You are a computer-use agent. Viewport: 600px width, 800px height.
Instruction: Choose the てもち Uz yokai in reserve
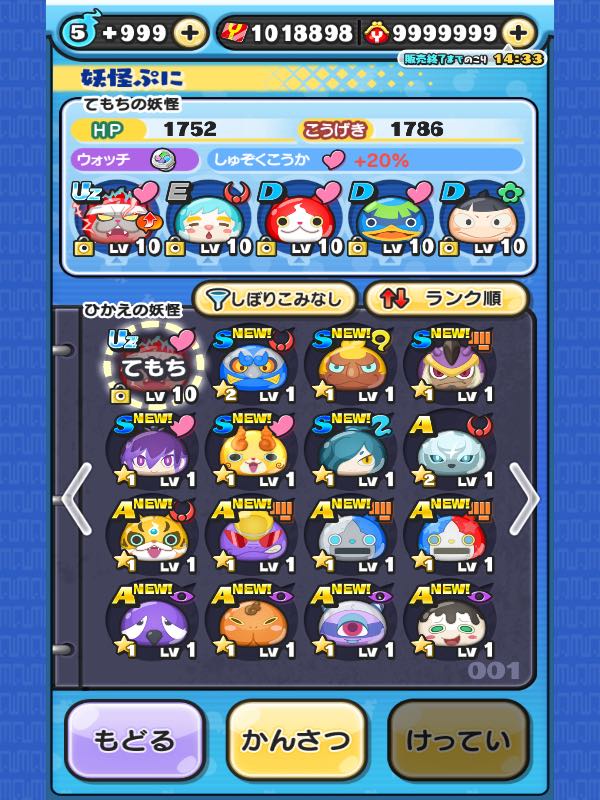(x=153, y=366)
